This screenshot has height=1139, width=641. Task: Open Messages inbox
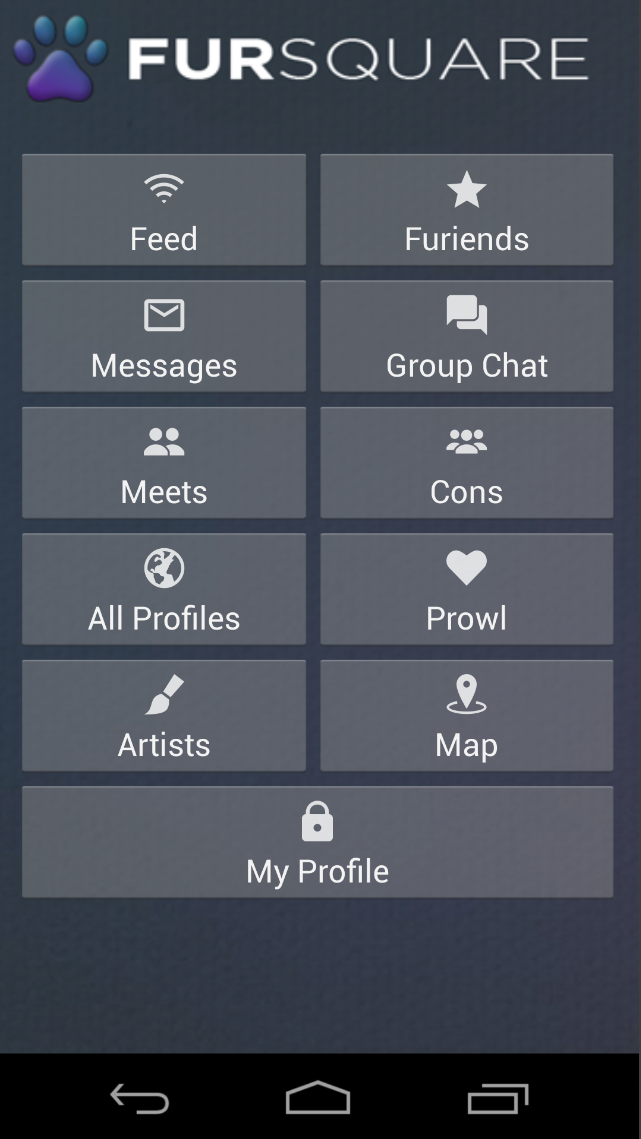[x=164, y=336]
